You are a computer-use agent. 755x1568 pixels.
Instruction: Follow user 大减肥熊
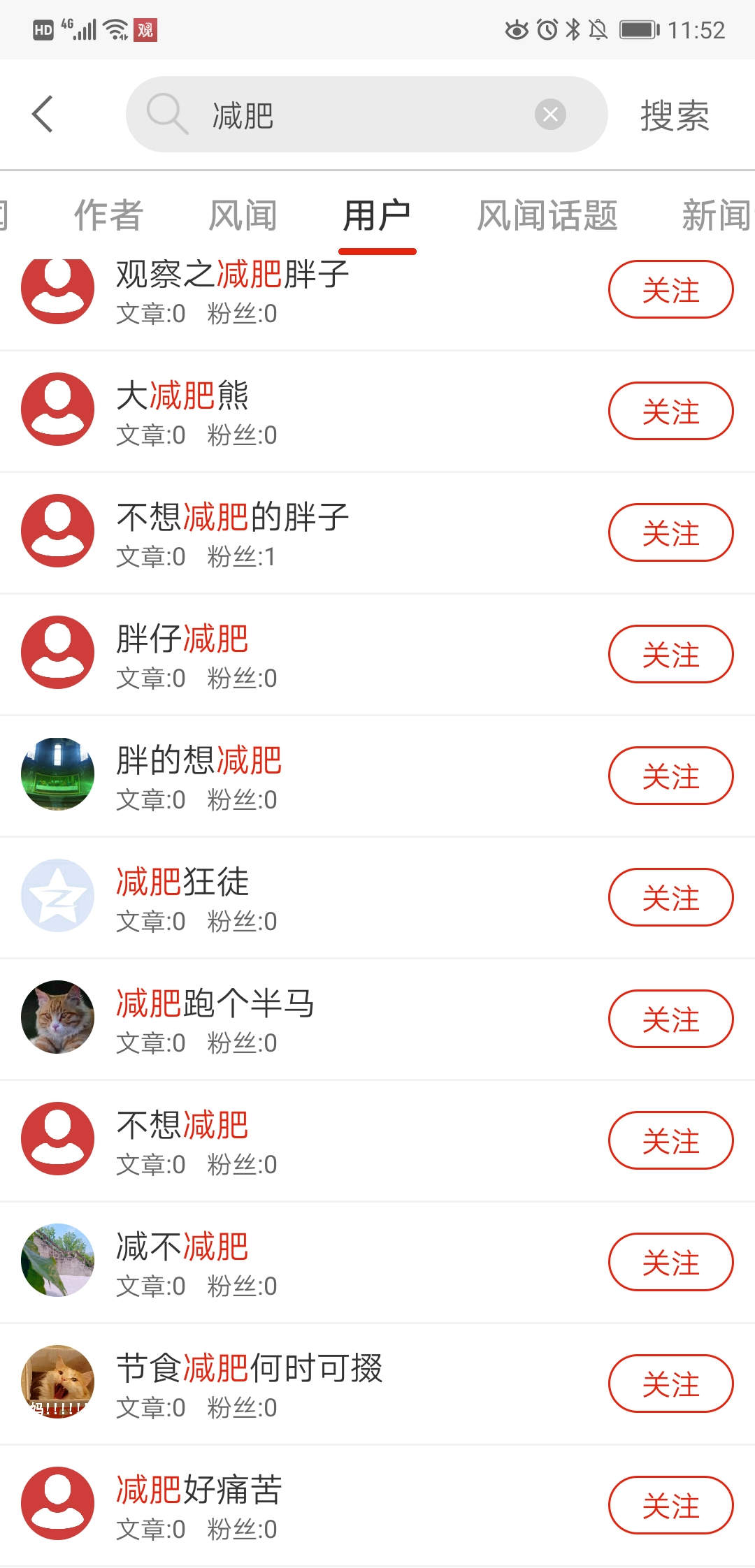click(670, 411)
